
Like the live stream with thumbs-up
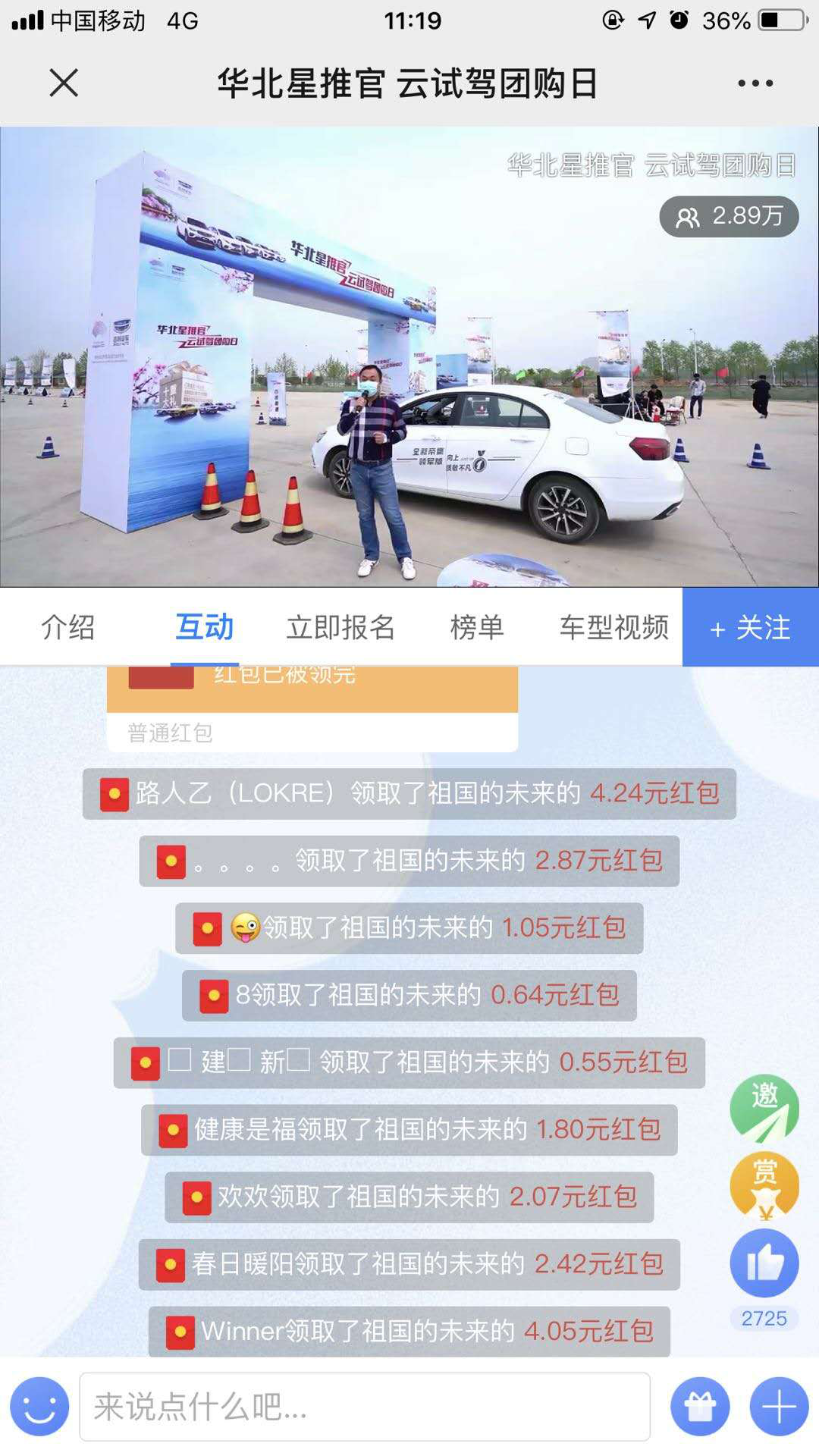pyautogui.click(x=764, y=1264)
